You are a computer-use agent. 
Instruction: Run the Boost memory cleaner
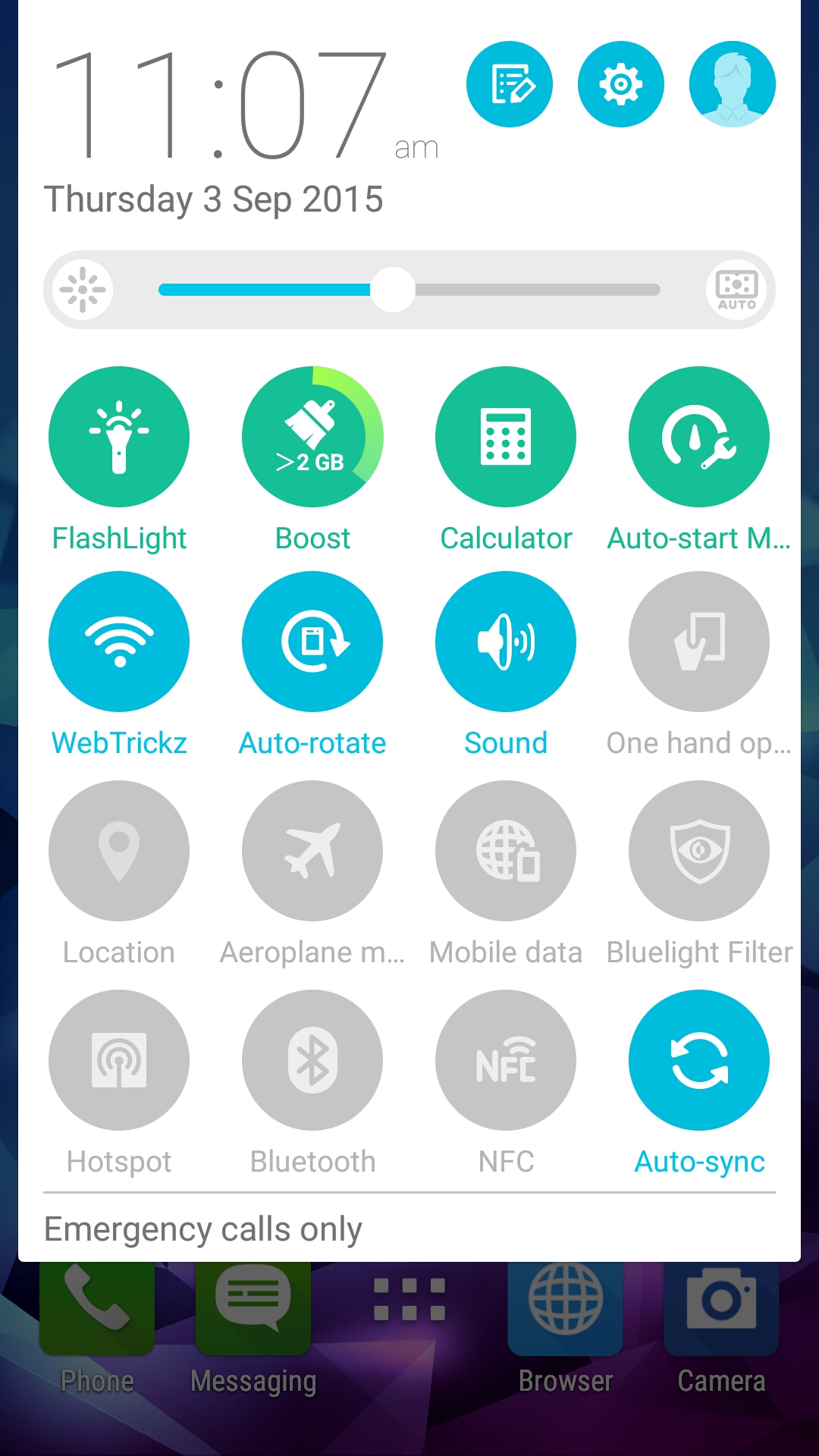312,437
